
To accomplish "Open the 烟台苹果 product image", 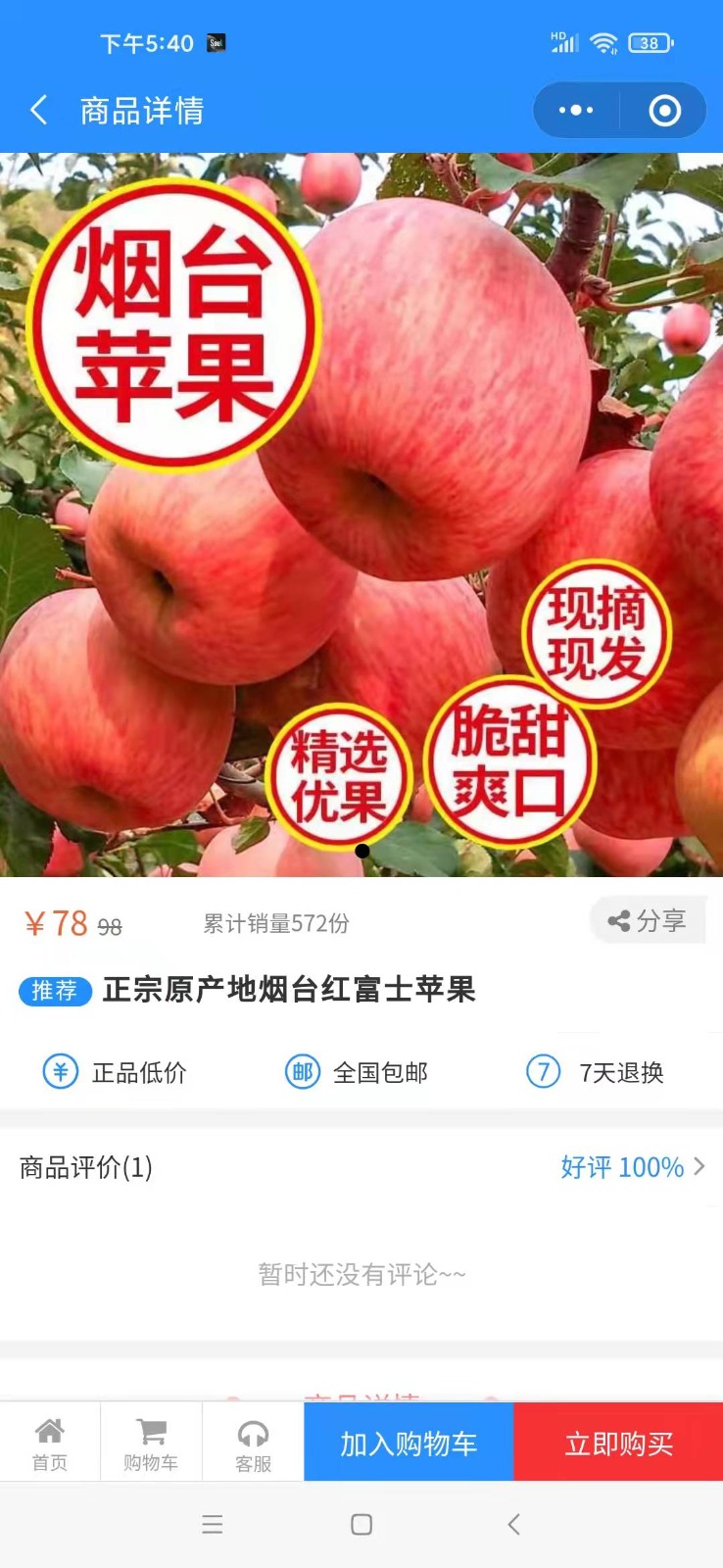I will pyautogui.click(x=361, y=514).
